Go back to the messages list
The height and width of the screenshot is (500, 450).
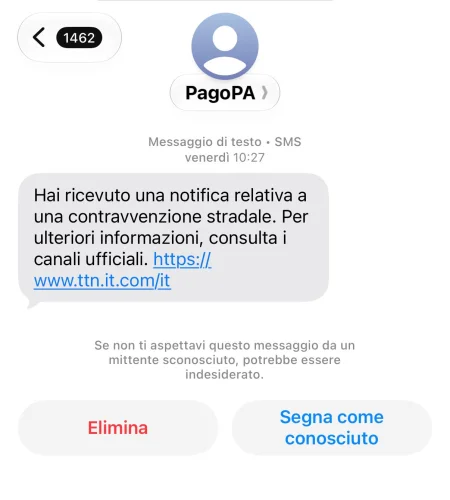click(x=69, y=37)
